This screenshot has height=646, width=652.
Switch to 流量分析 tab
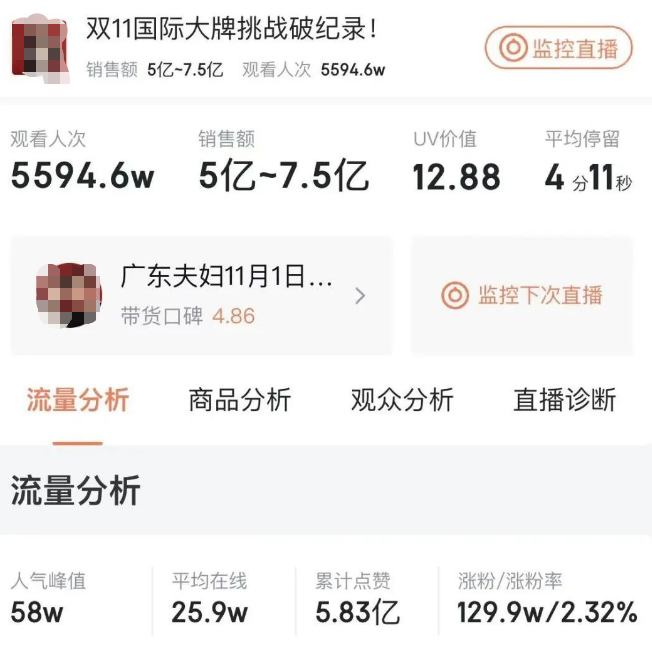[78, 401]
